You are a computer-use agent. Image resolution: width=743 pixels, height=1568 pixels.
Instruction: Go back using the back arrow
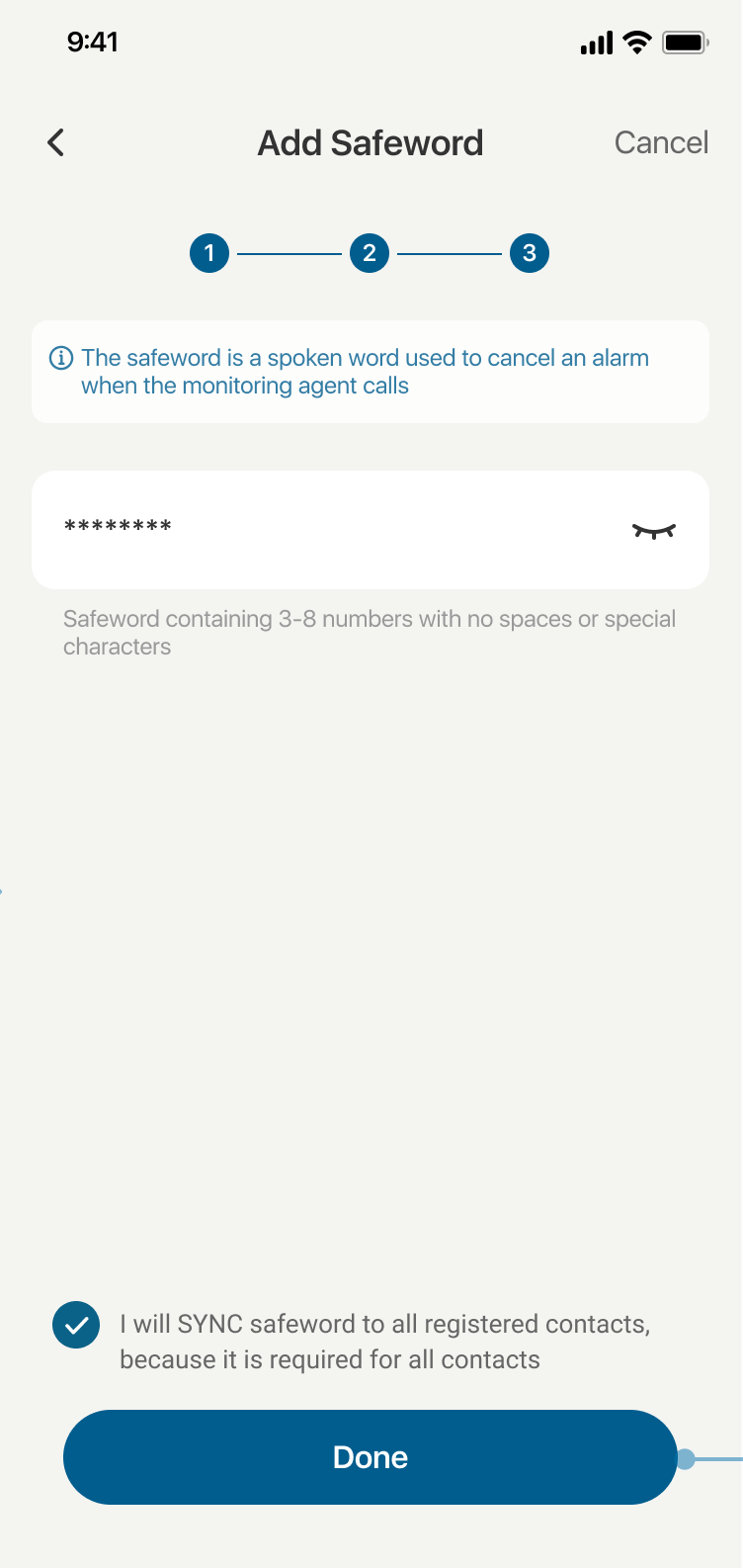[x=56, y=142]
